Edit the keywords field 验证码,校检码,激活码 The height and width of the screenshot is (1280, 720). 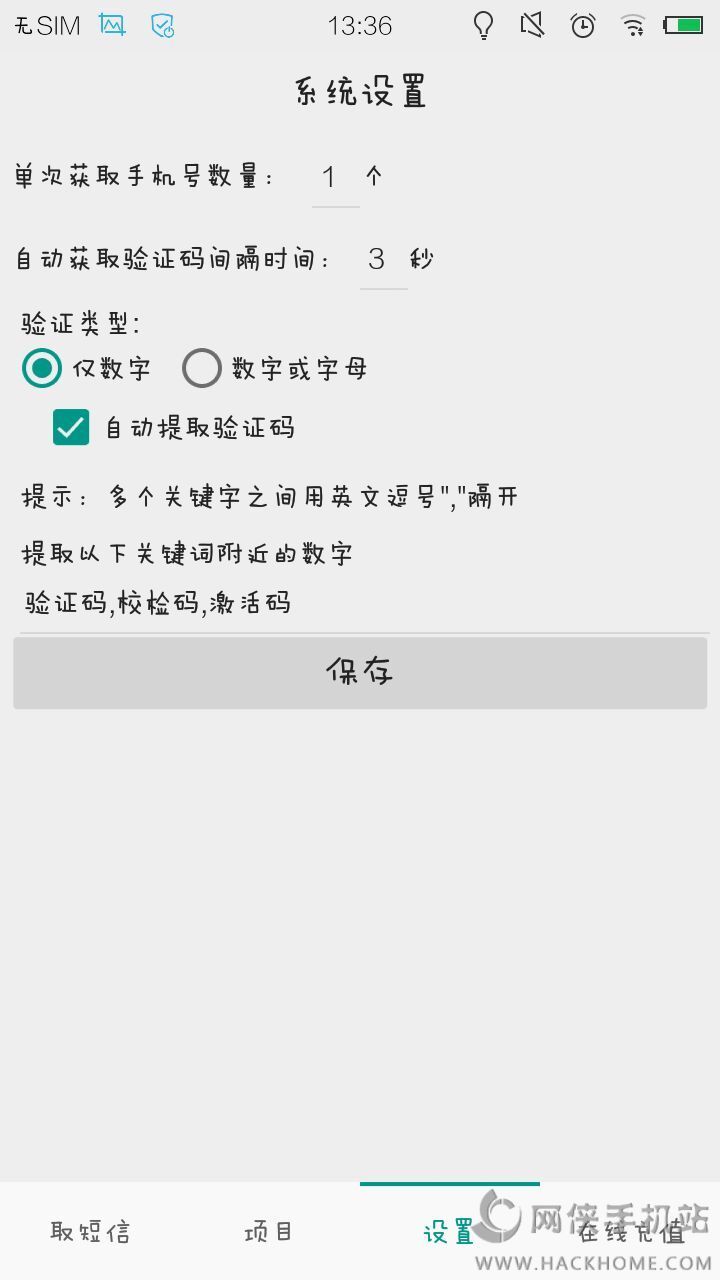360,604
